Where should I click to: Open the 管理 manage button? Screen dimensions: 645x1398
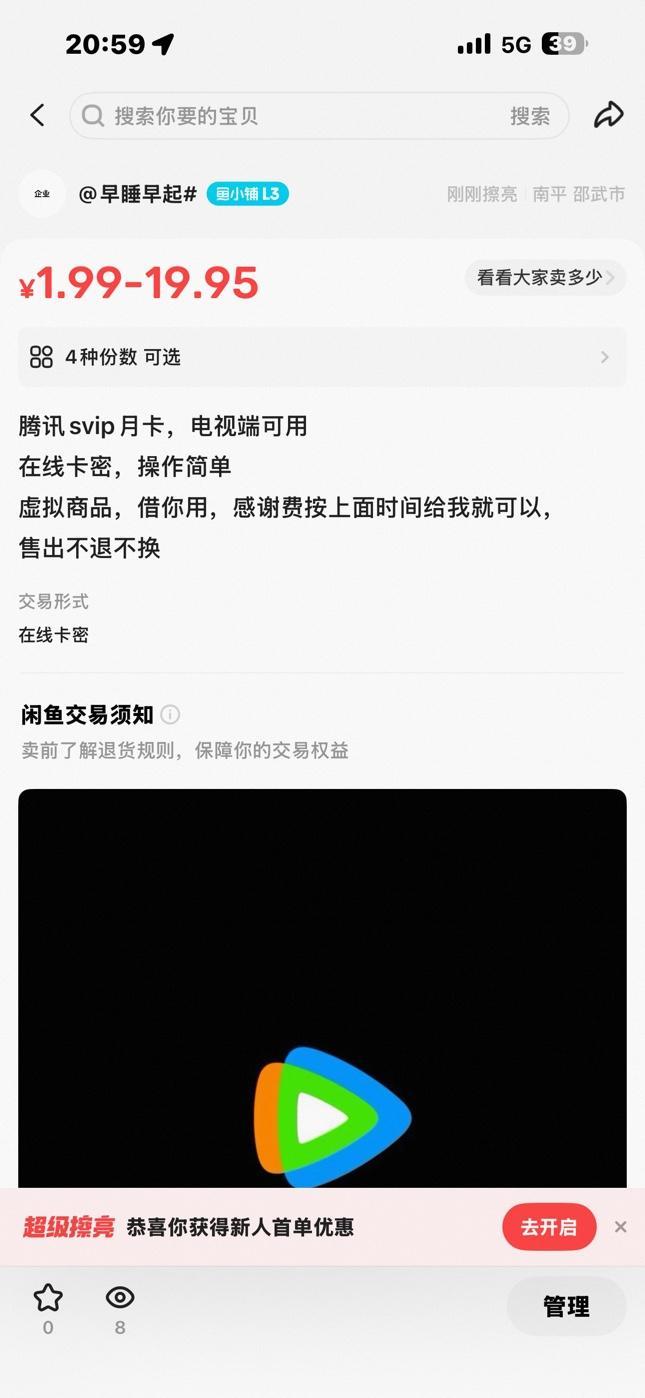point(566,1306)
